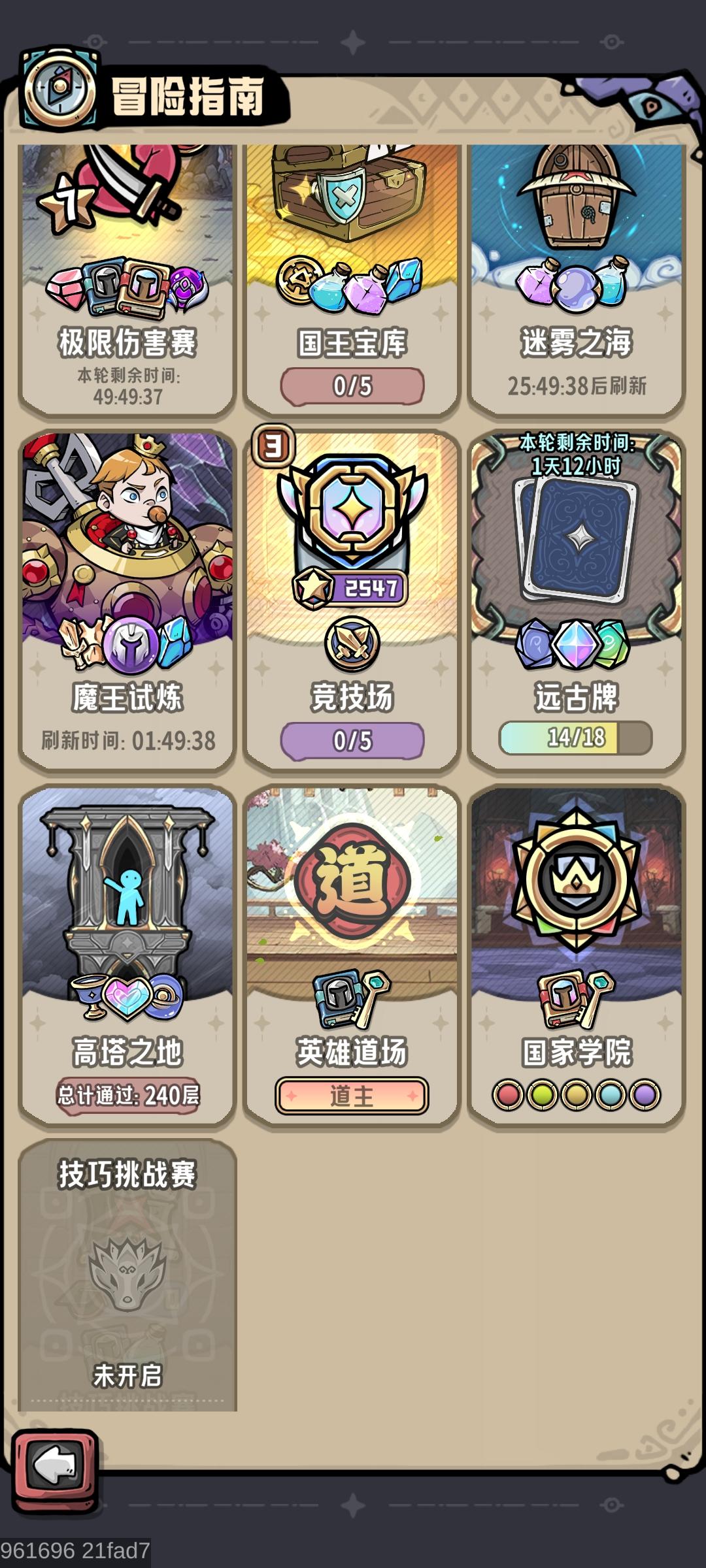Toggle the red orb under 国家学院
Viewport: 706px width, 1568px height.
point(508,1093)
